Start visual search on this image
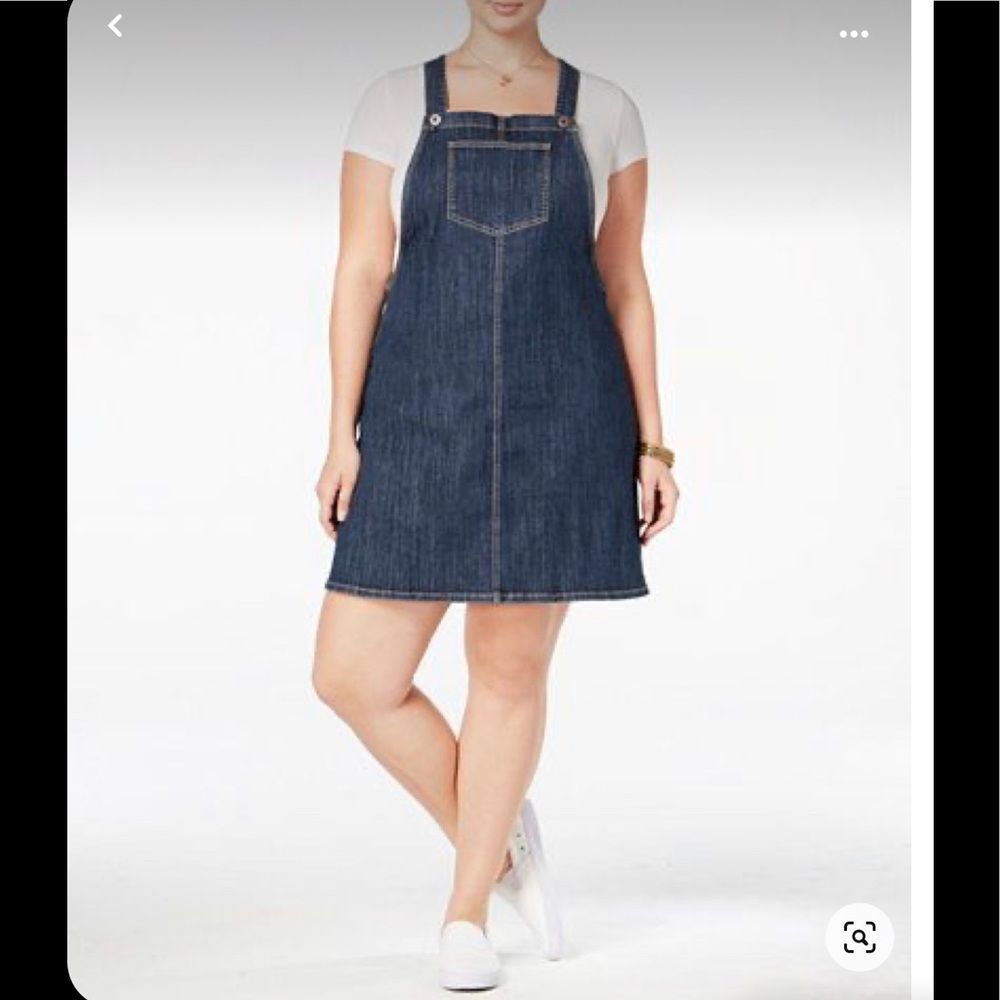This screenshot has width=1000, height=1000. point(859,937)
